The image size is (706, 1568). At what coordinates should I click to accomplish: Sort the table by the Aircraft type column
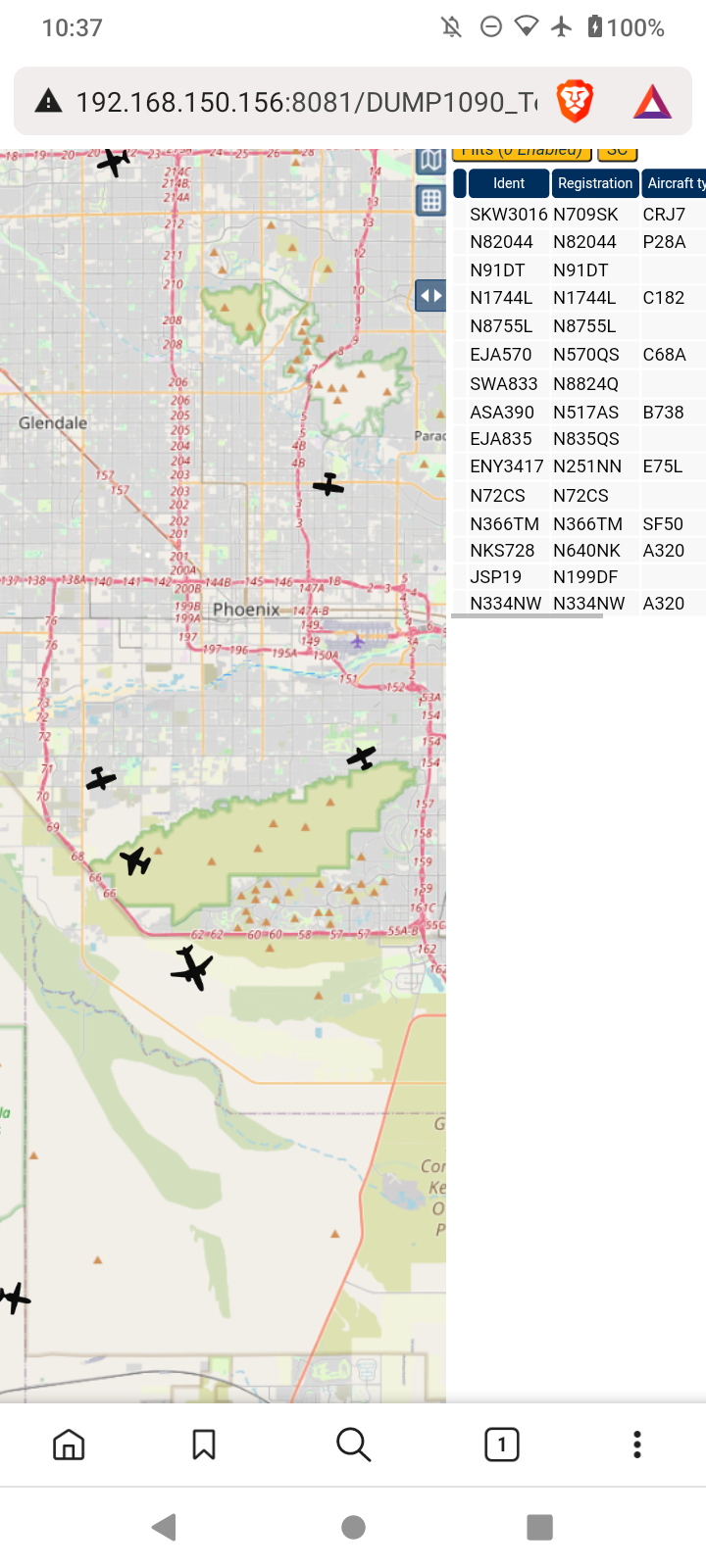click(675, 183)
